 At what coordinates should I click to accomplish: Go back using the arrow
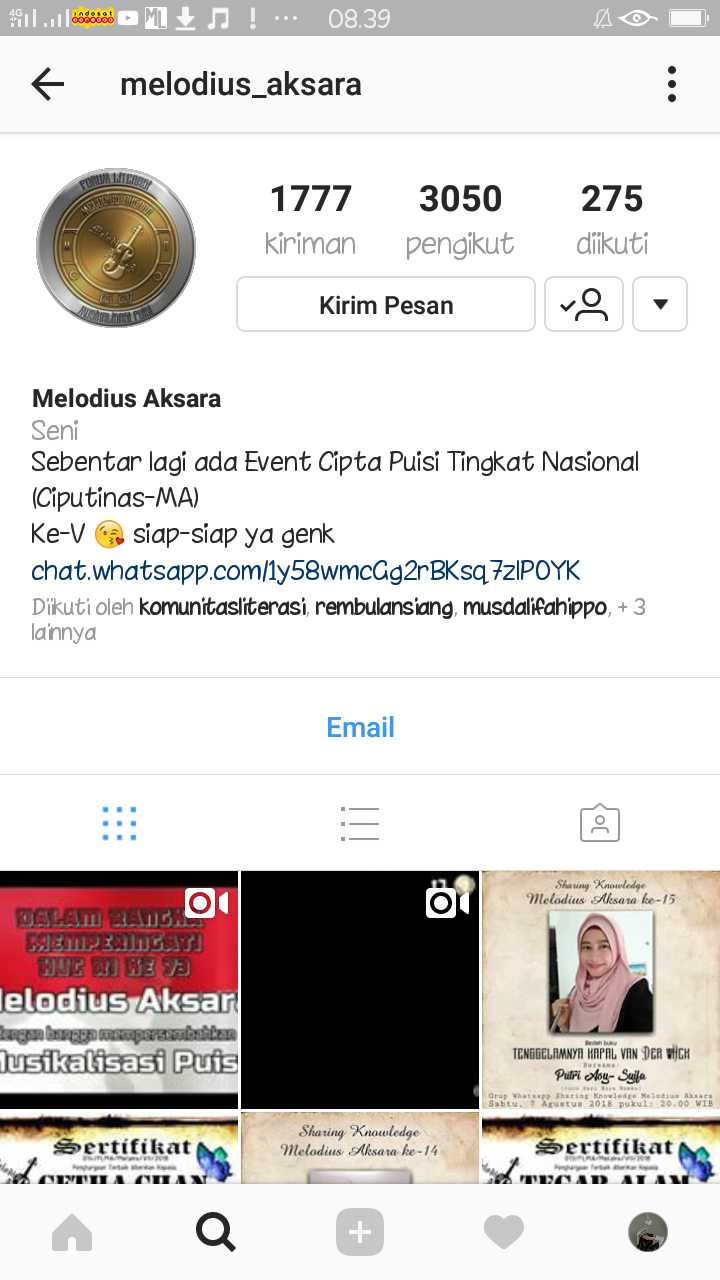[47, 85]
